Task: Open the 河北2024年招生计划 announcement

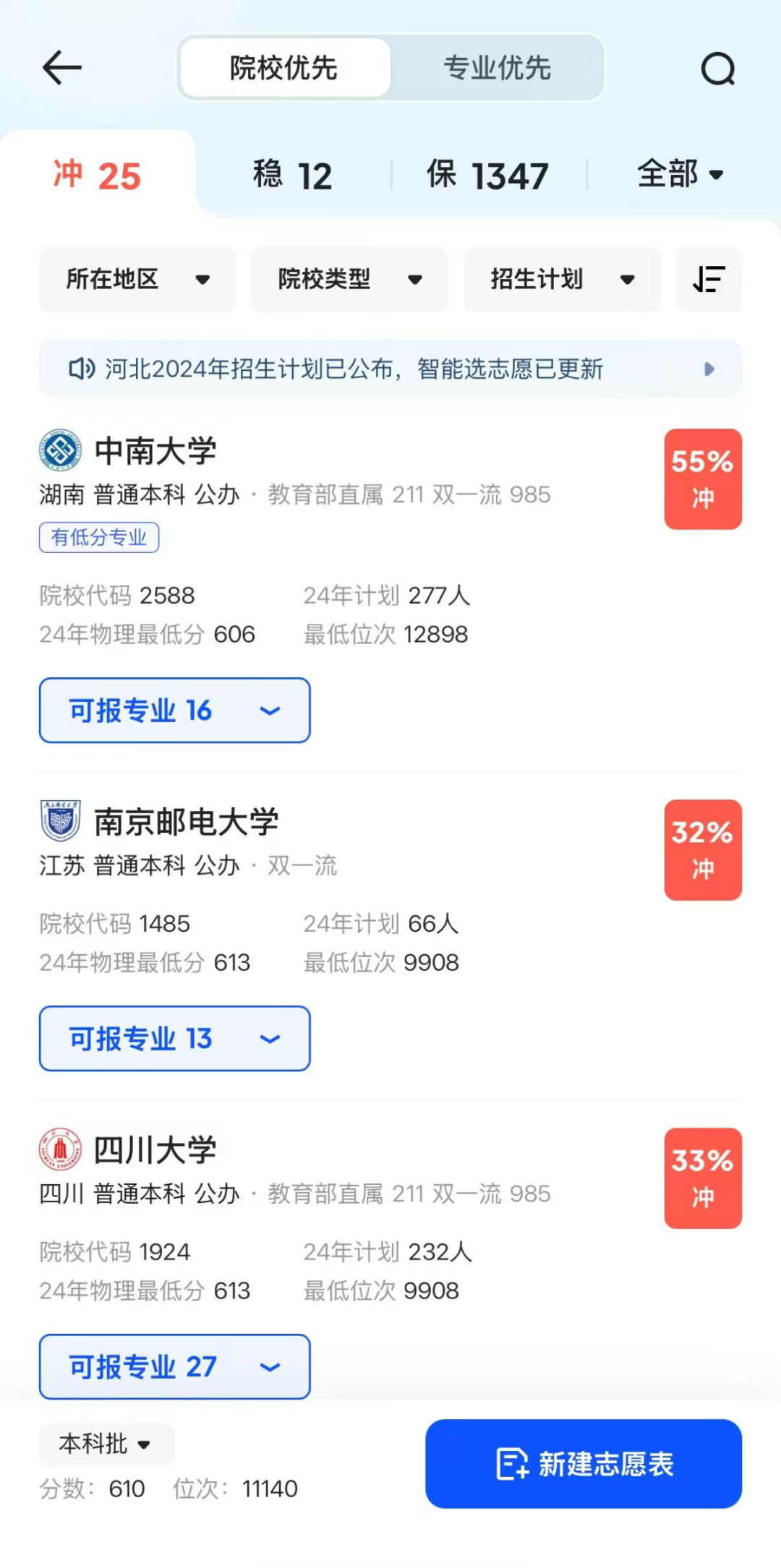Action: point(390,369)
